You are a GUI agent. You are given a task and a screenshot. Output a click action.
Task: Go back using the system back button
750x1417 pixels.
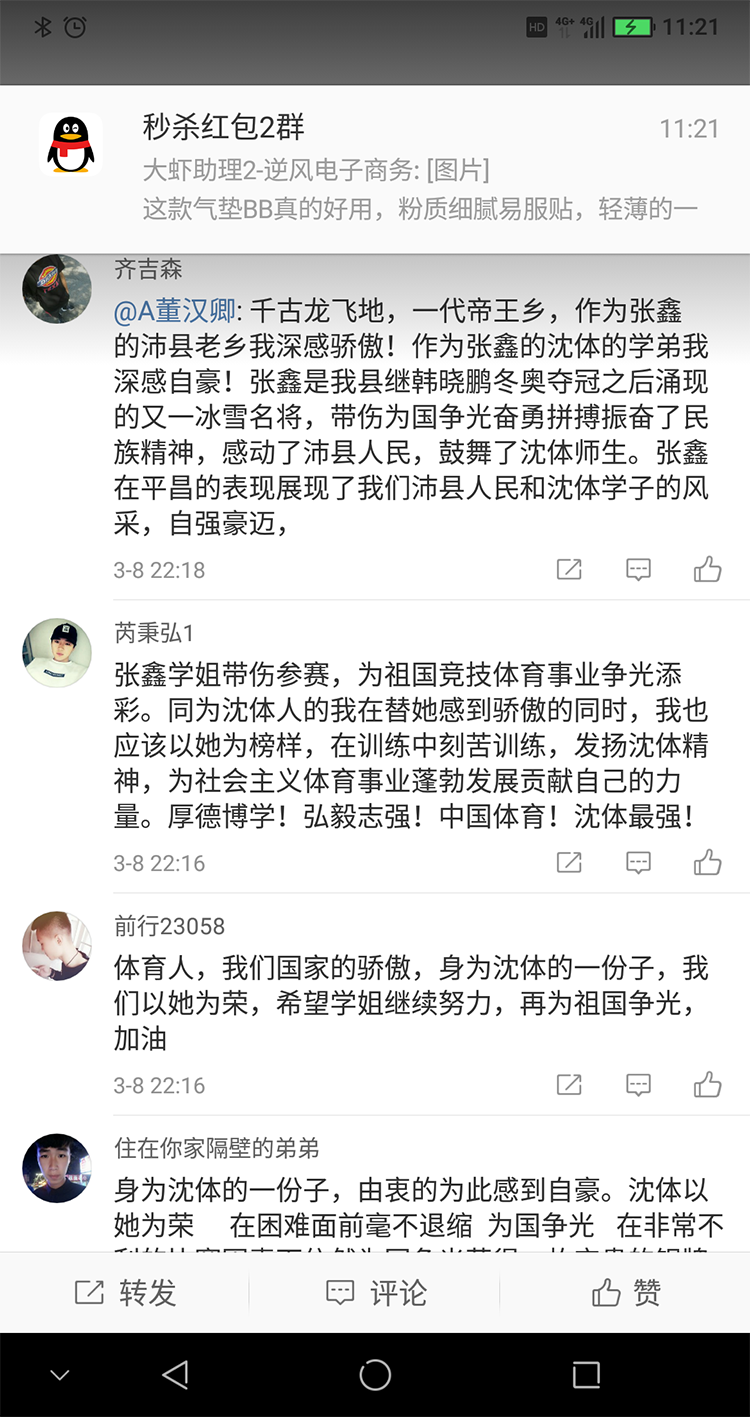pyautogui.click(x=176, y=1375)
